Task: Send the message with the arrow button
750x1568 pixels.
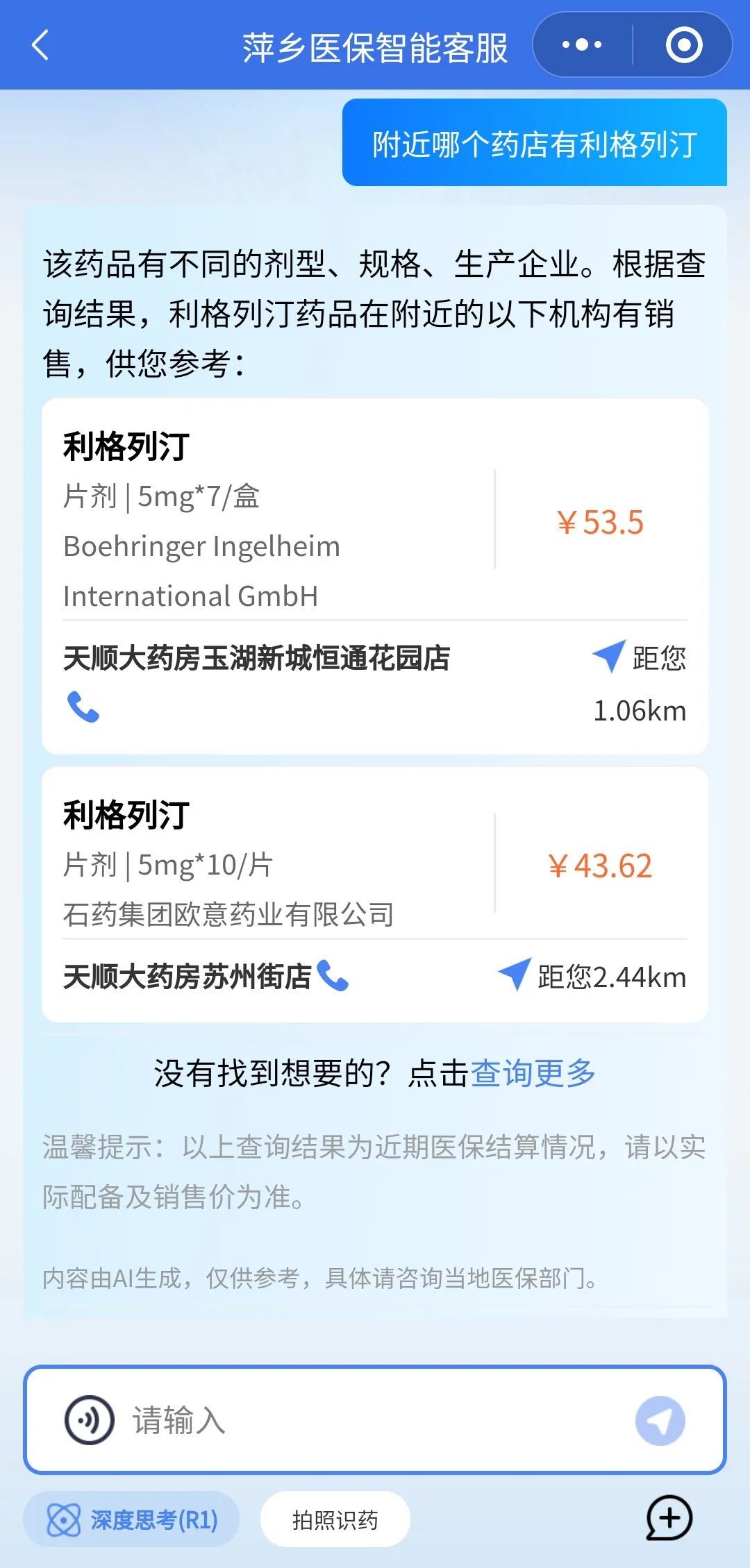Action: [660, 1420]
